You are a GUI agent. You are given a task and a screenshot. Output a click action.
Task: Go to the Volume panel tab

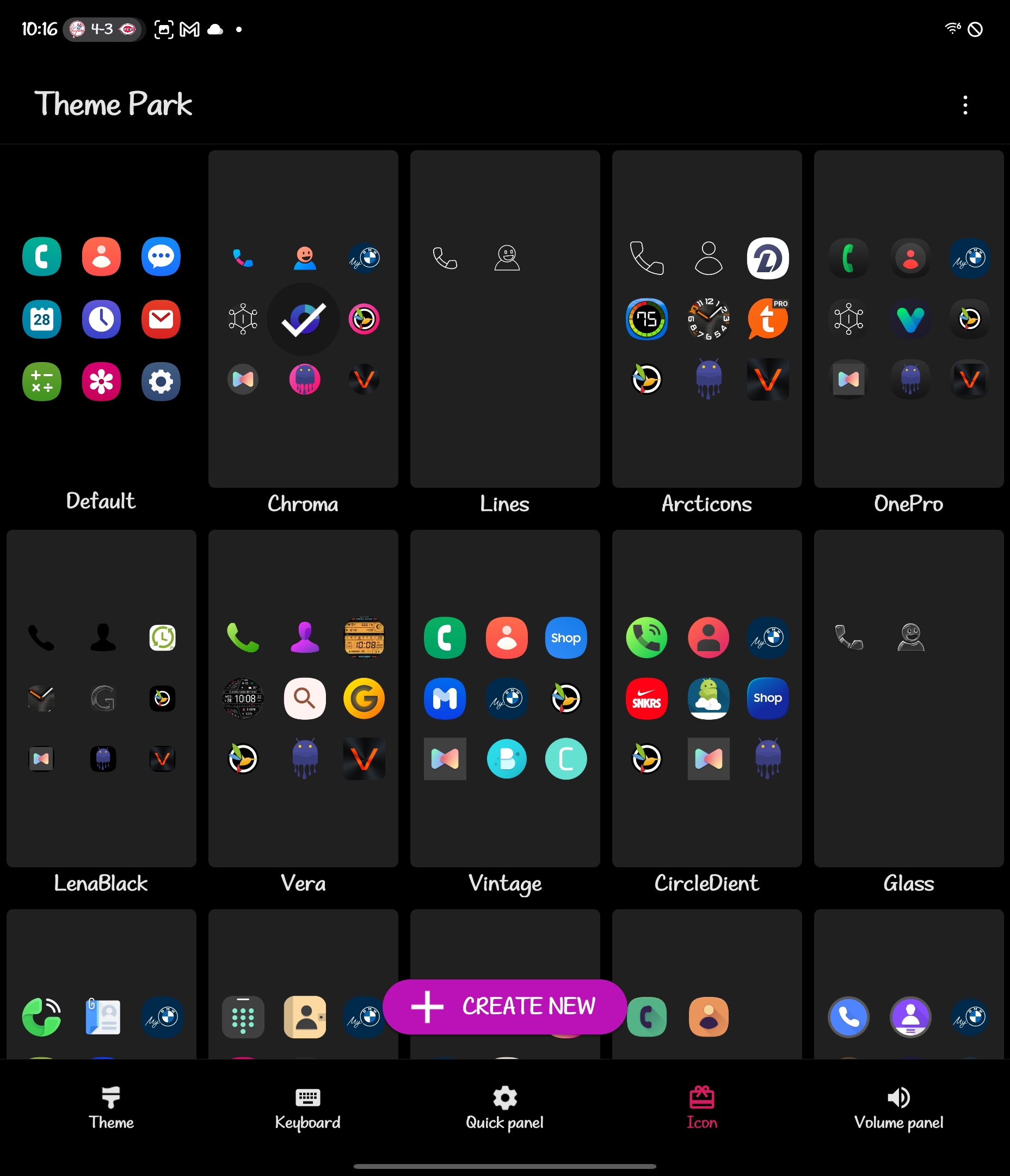898,1107
